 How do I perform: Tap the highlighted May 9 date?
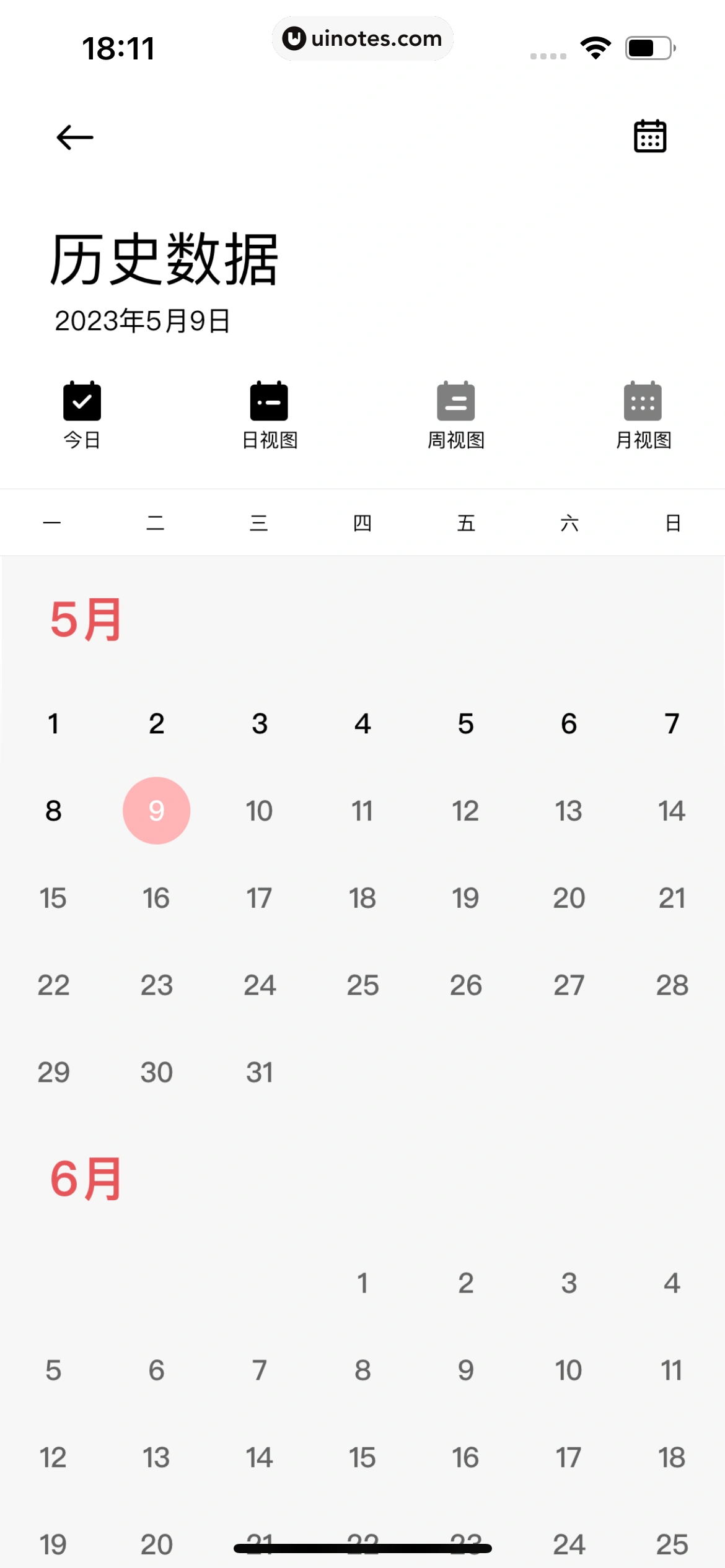click(x=156, y=811)
